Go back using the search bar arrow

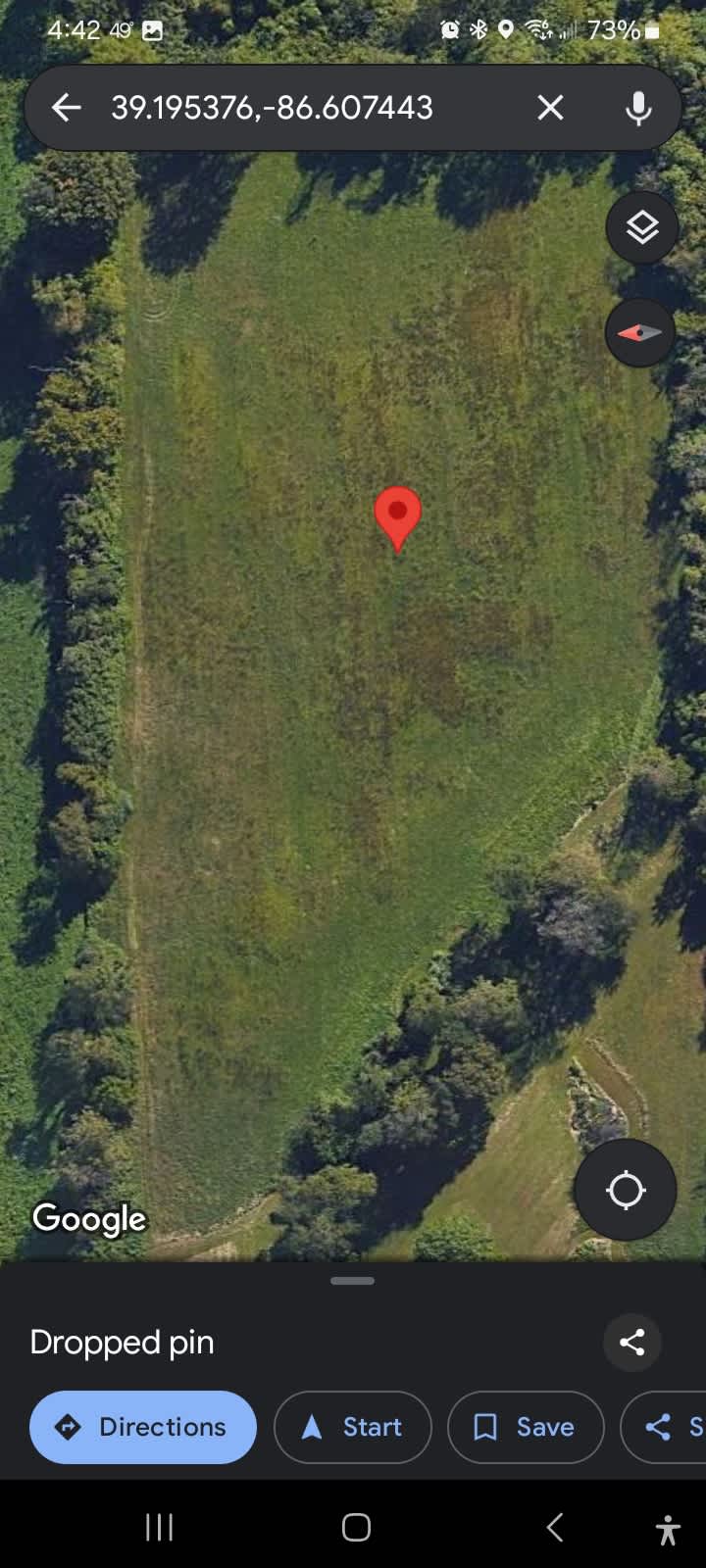tap(66, 108)
